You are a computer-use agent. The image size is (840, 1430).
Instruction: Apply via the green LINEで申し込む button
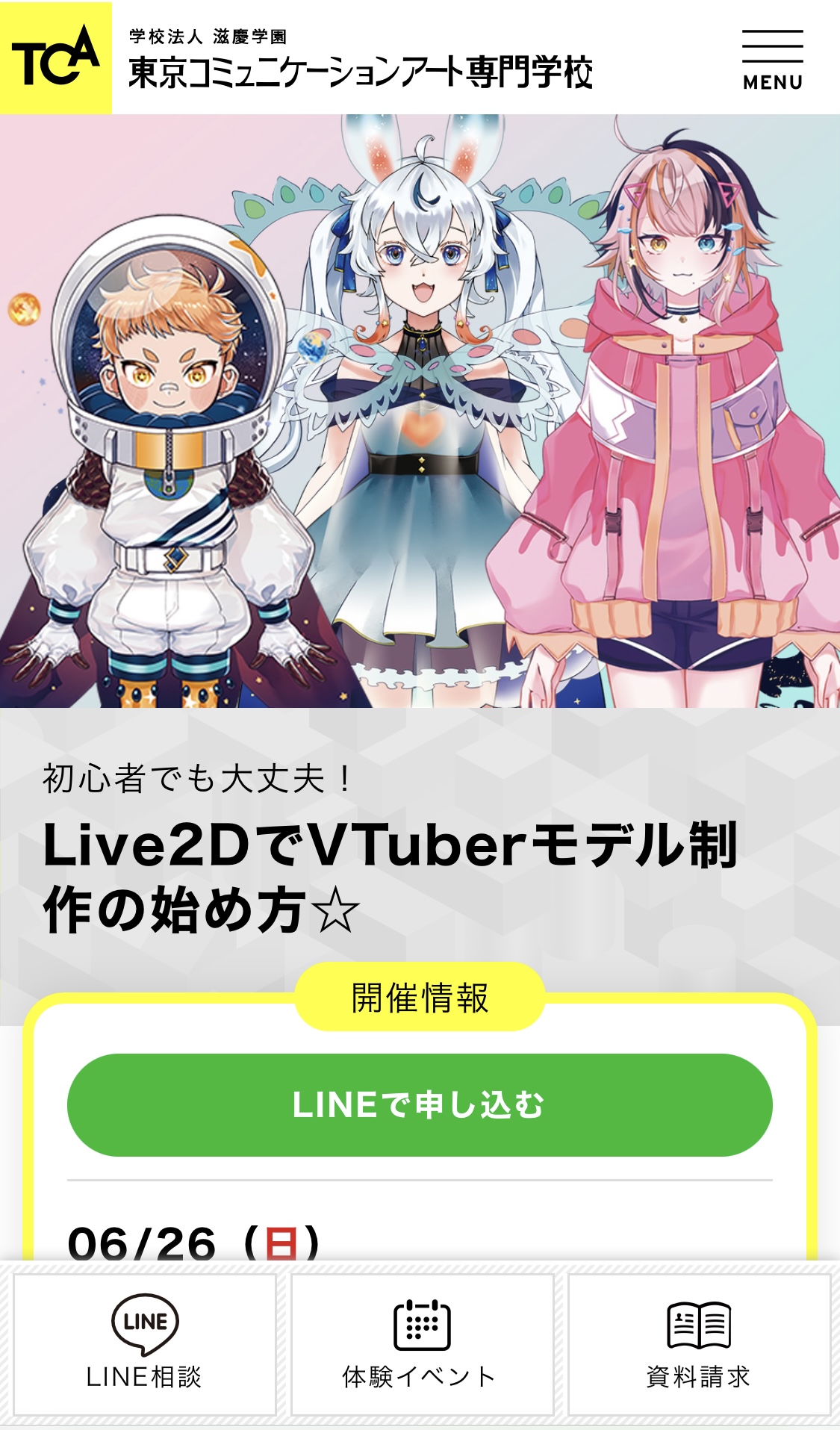(x=420, y=1105)
